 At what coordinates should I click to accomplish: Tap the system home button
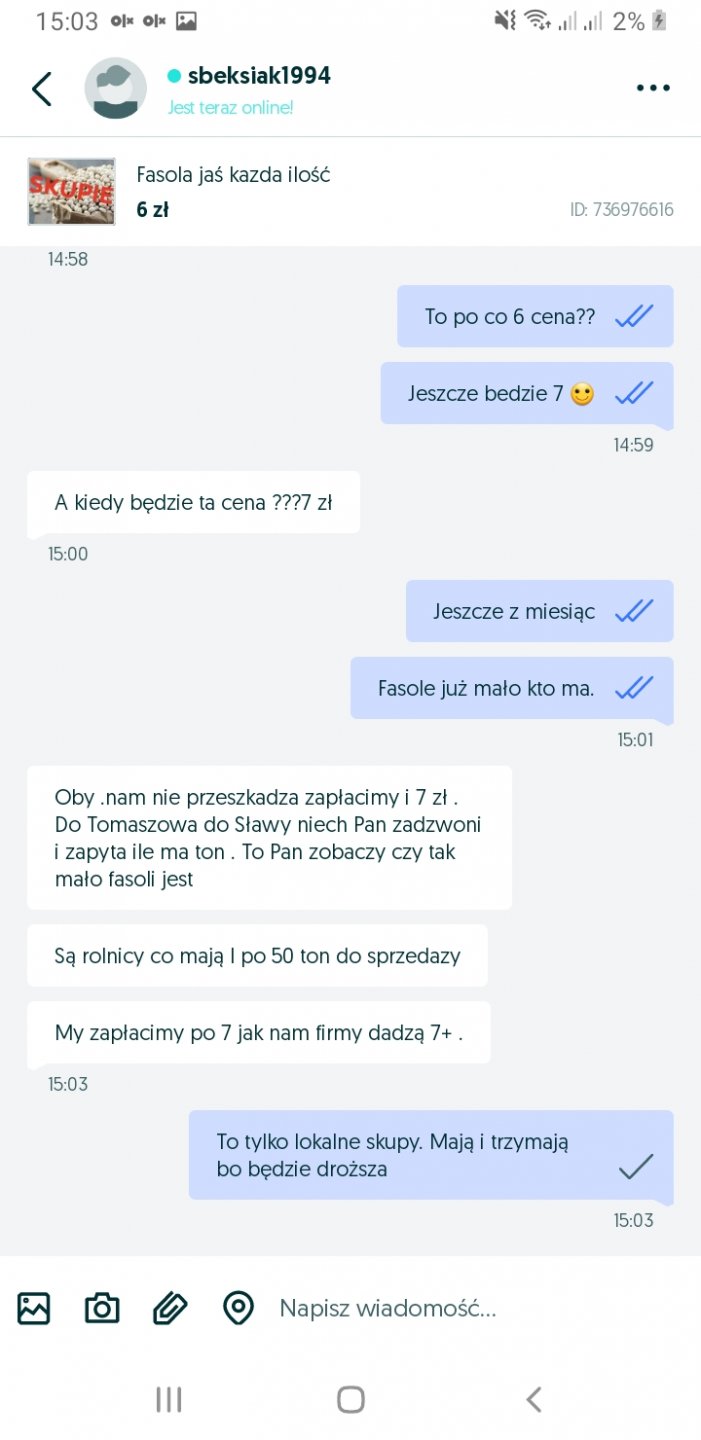click(x=351, y=1400)
